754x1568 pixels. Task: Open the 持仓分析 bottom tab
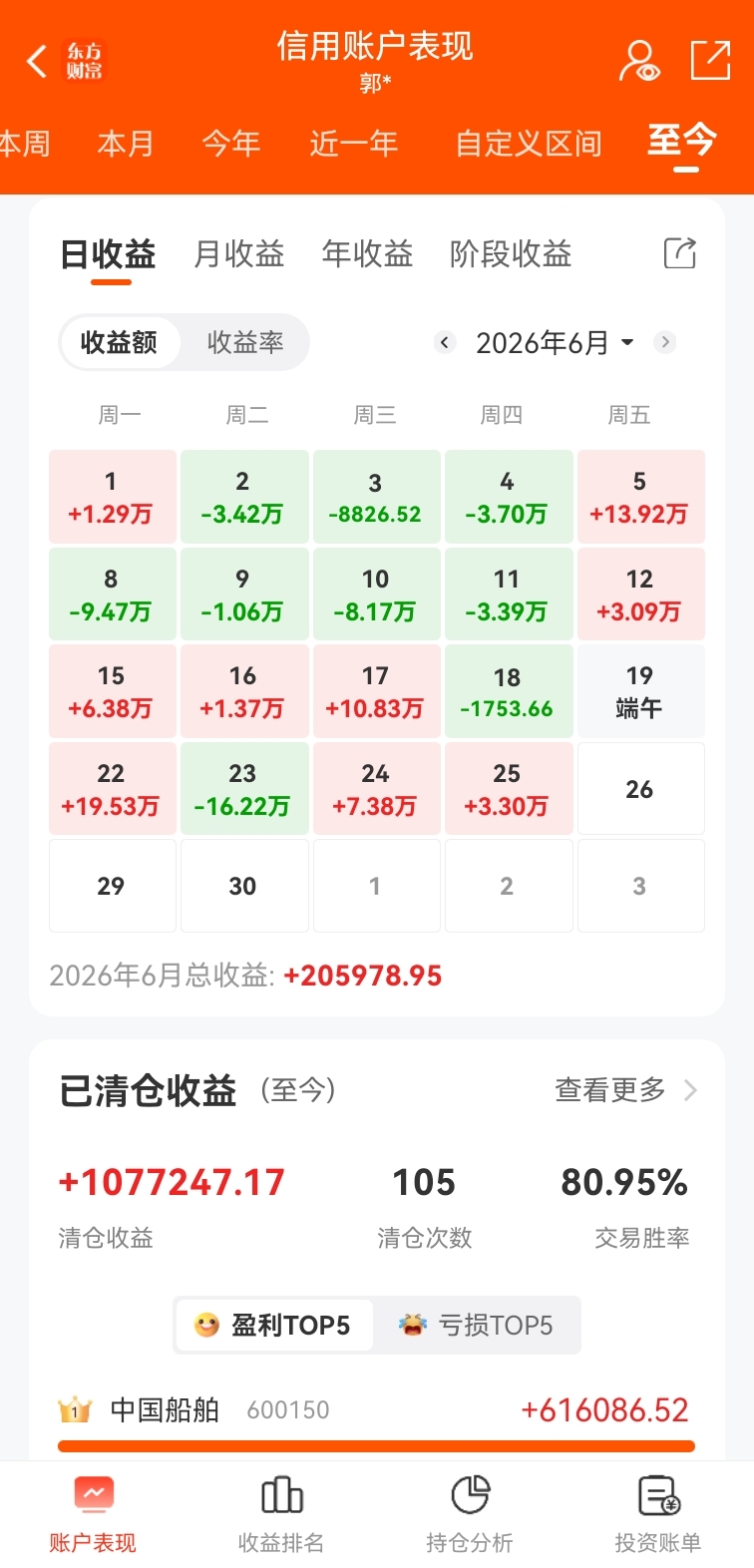tap(470, 1514)
